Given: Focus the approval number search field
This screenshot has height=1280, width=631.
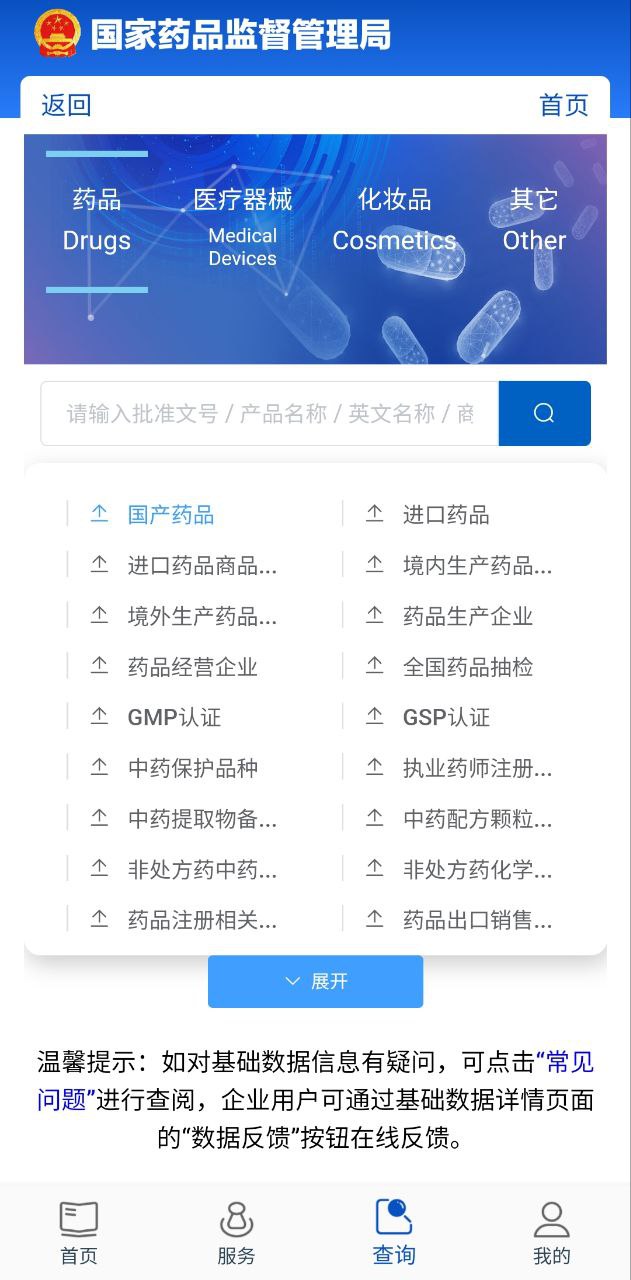Looking at the screenshot, I should (x=269, y=413).
